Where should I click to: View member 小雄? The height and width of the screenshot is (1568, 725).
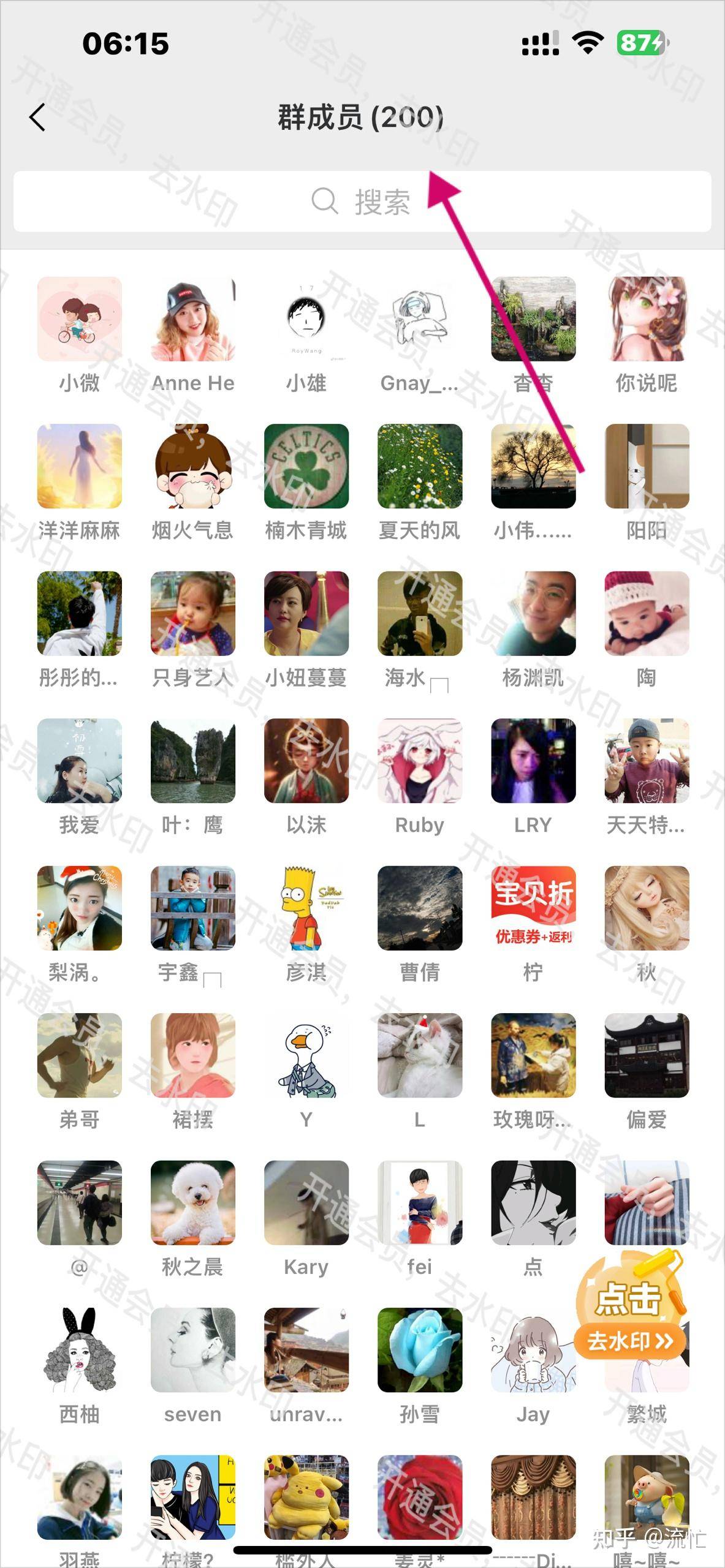[x=306, y=319]
